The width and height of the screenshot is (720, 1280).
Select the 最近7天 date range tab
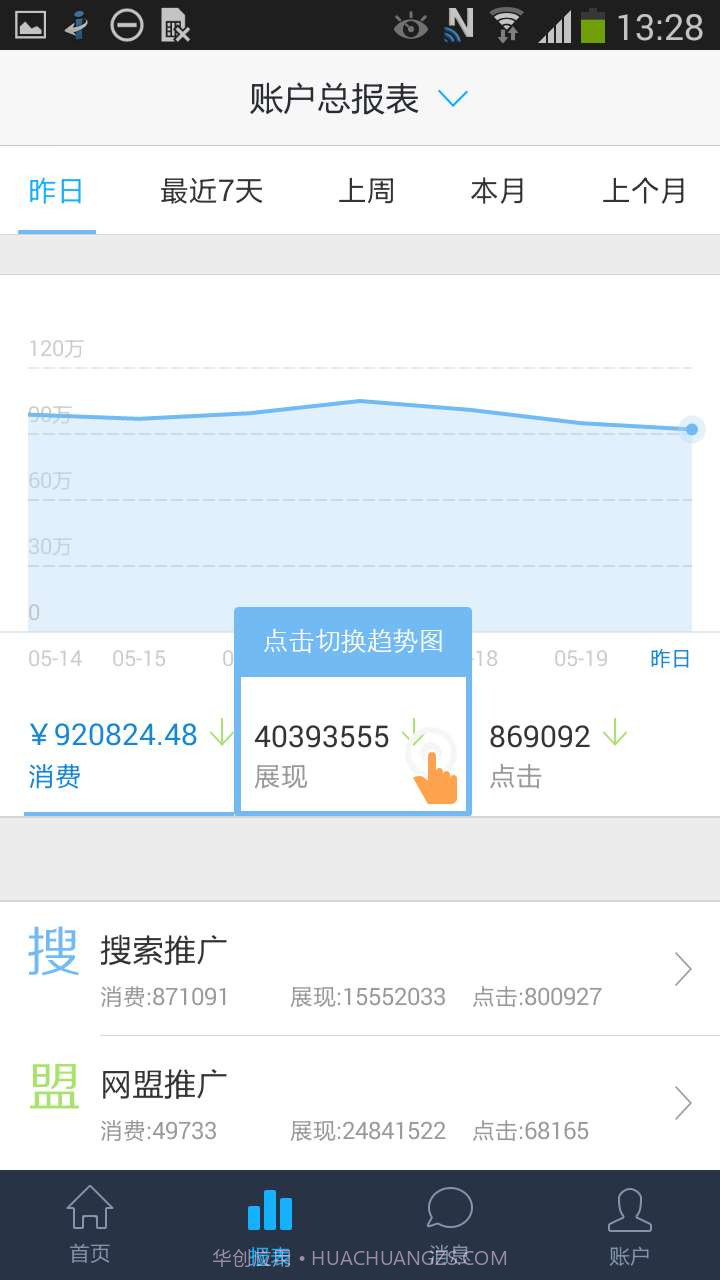click(x=211, y=191)
